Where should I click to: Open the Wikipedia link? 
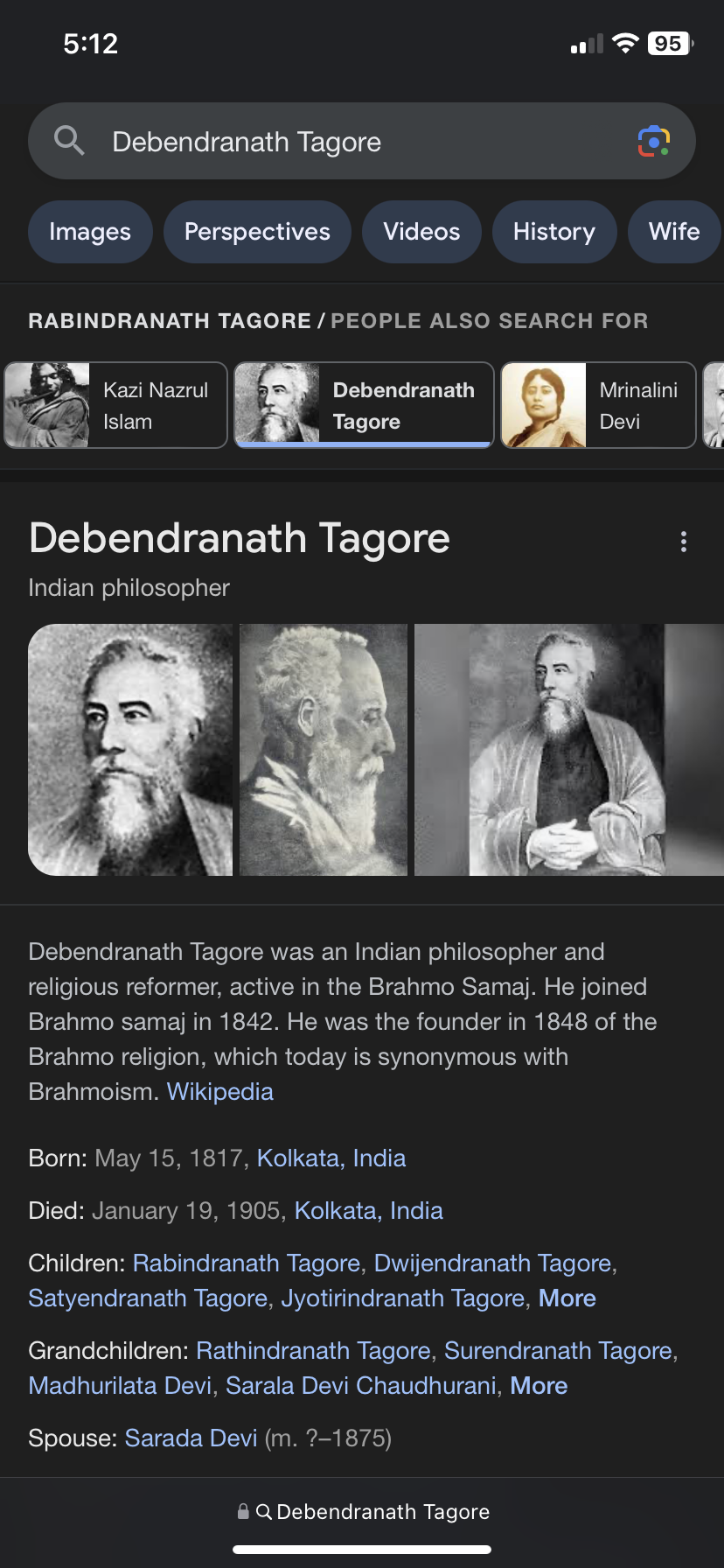[x=220, y=1092]
